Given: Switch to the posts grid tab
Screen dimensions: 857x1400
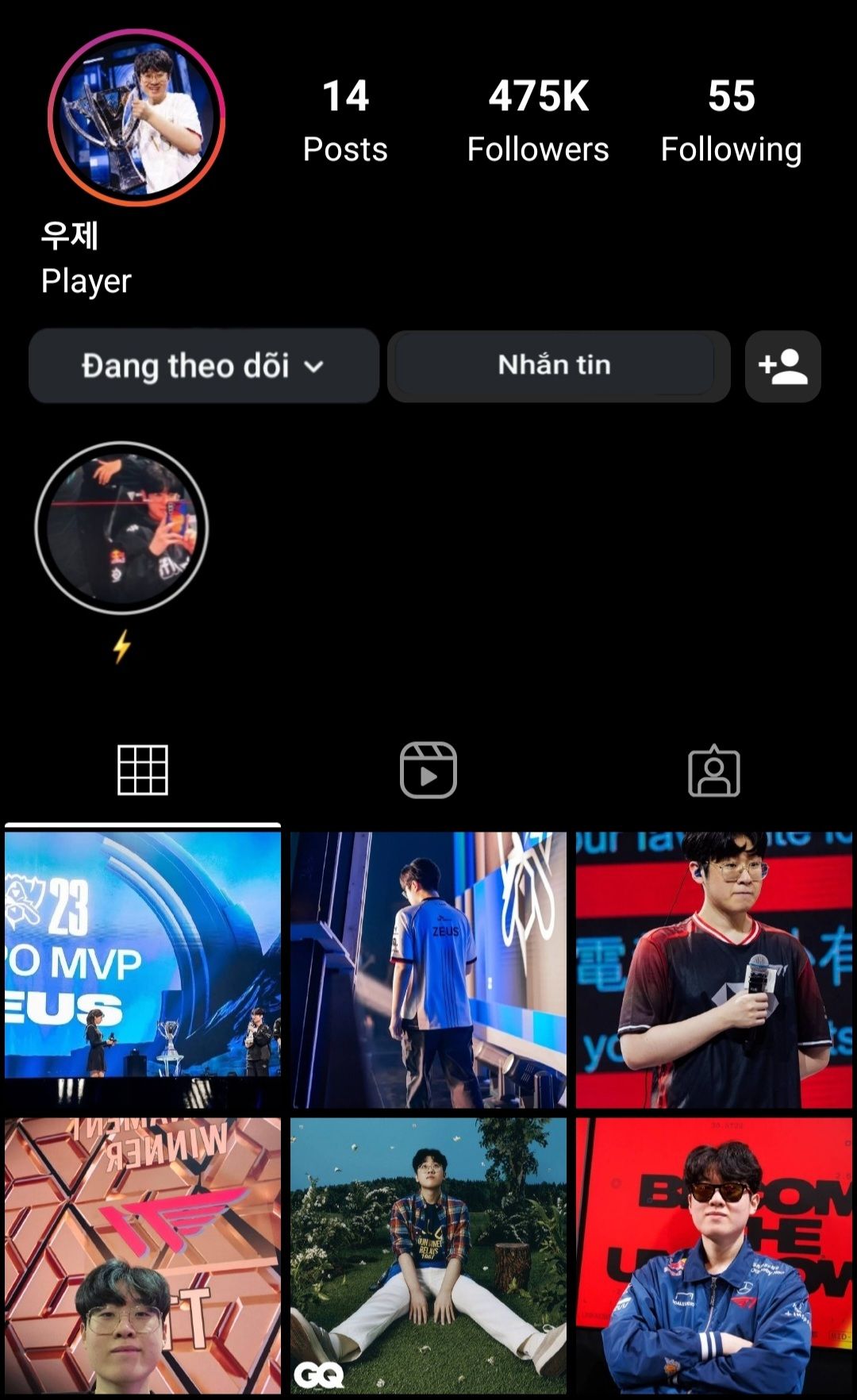Looking at the screenshot, I should 143,770.
